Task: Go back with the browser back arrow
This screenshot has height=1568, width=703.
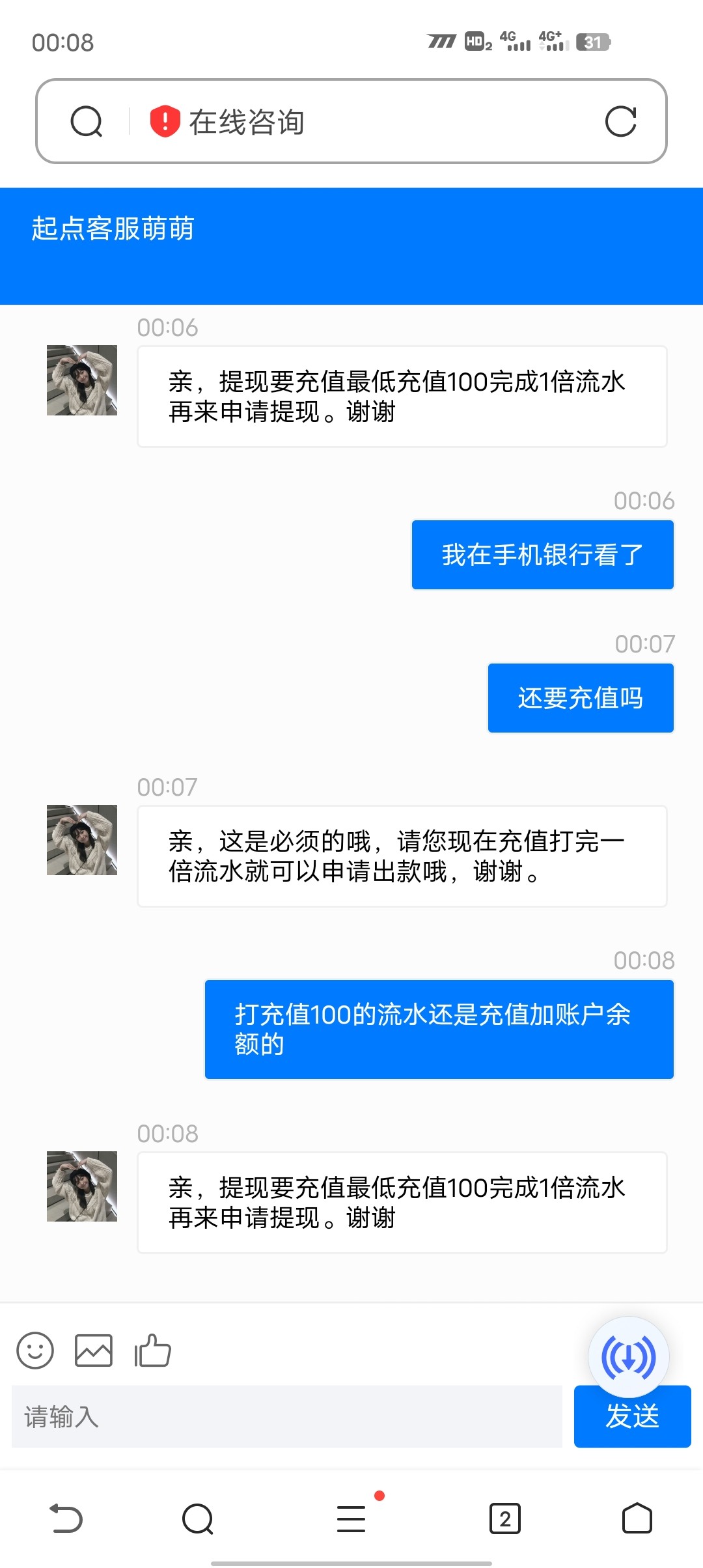Action: coord(66,1519)
